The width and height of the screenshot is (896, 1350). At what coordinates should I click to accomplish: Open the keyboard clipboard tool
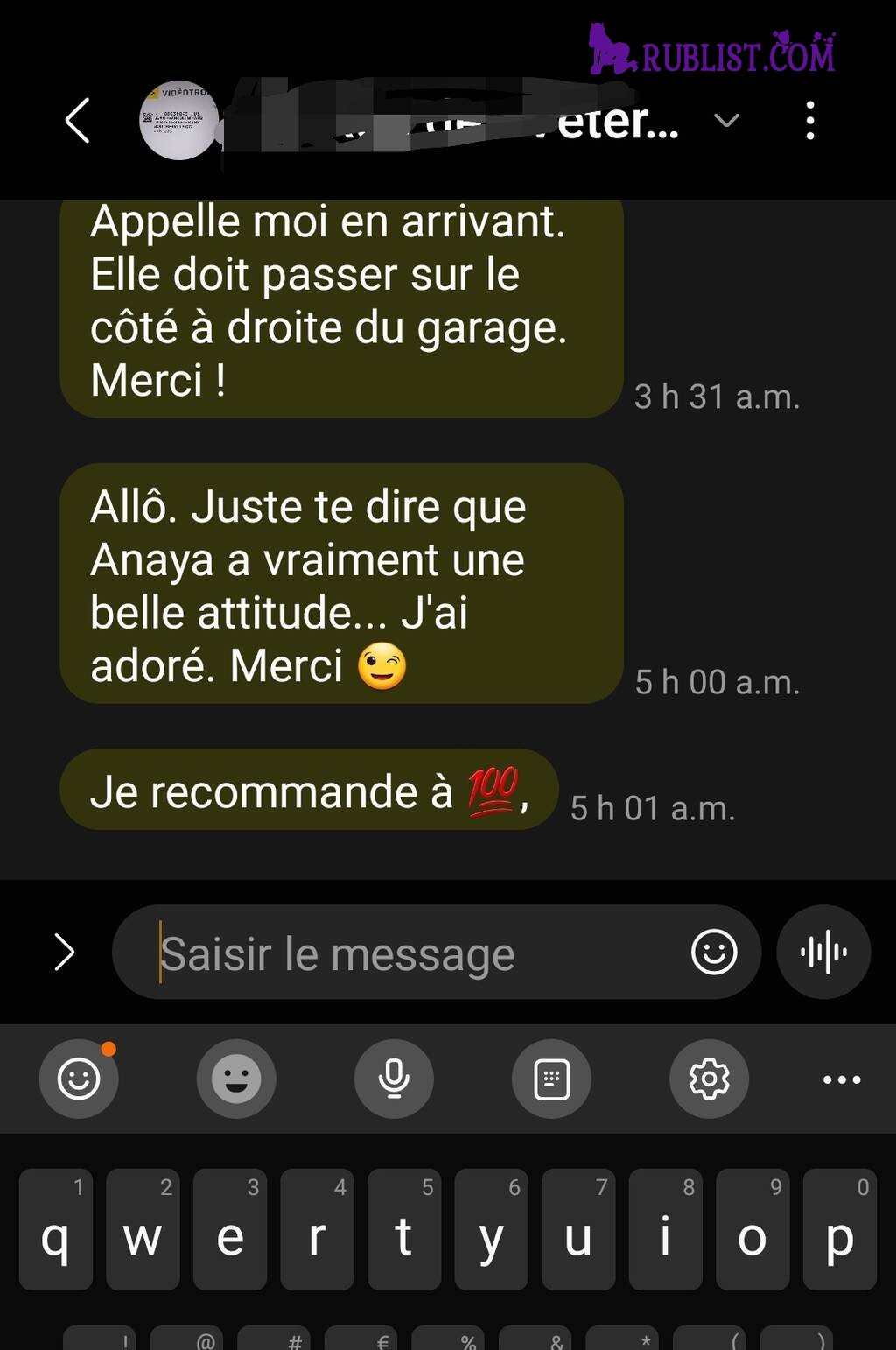click(x=551, y=1079)
